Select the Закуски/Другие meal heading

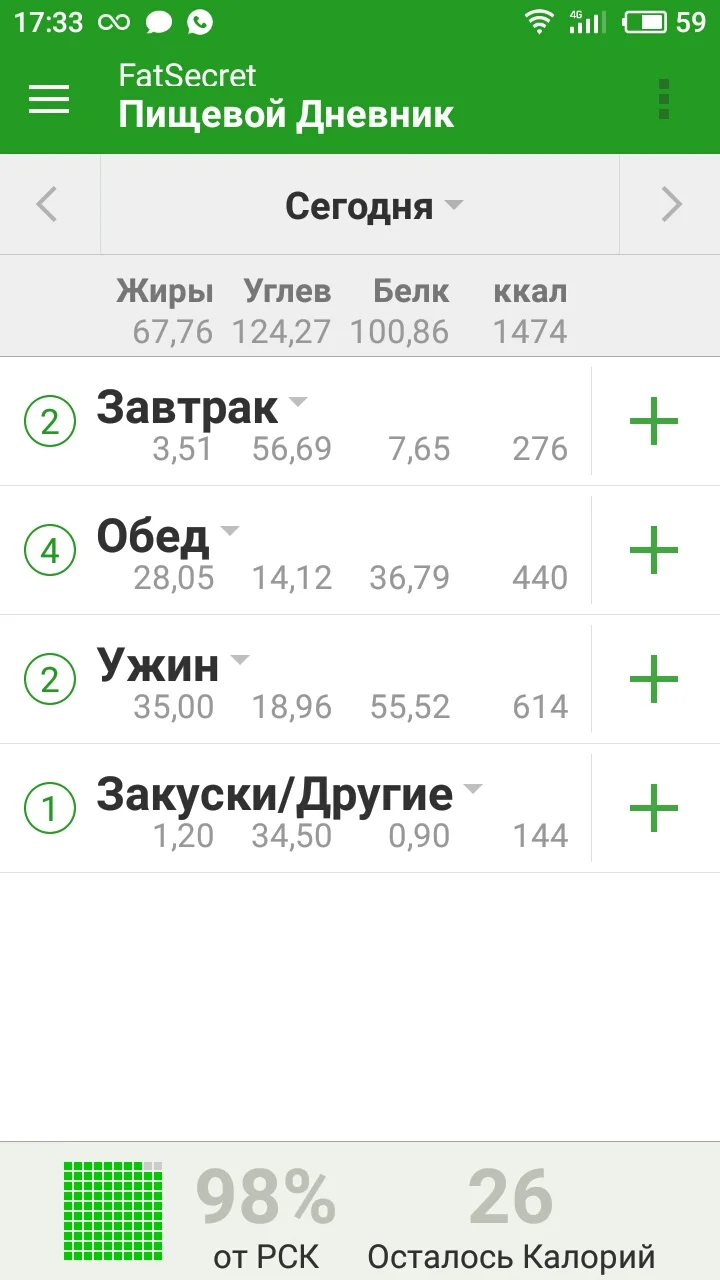[272, 794]
